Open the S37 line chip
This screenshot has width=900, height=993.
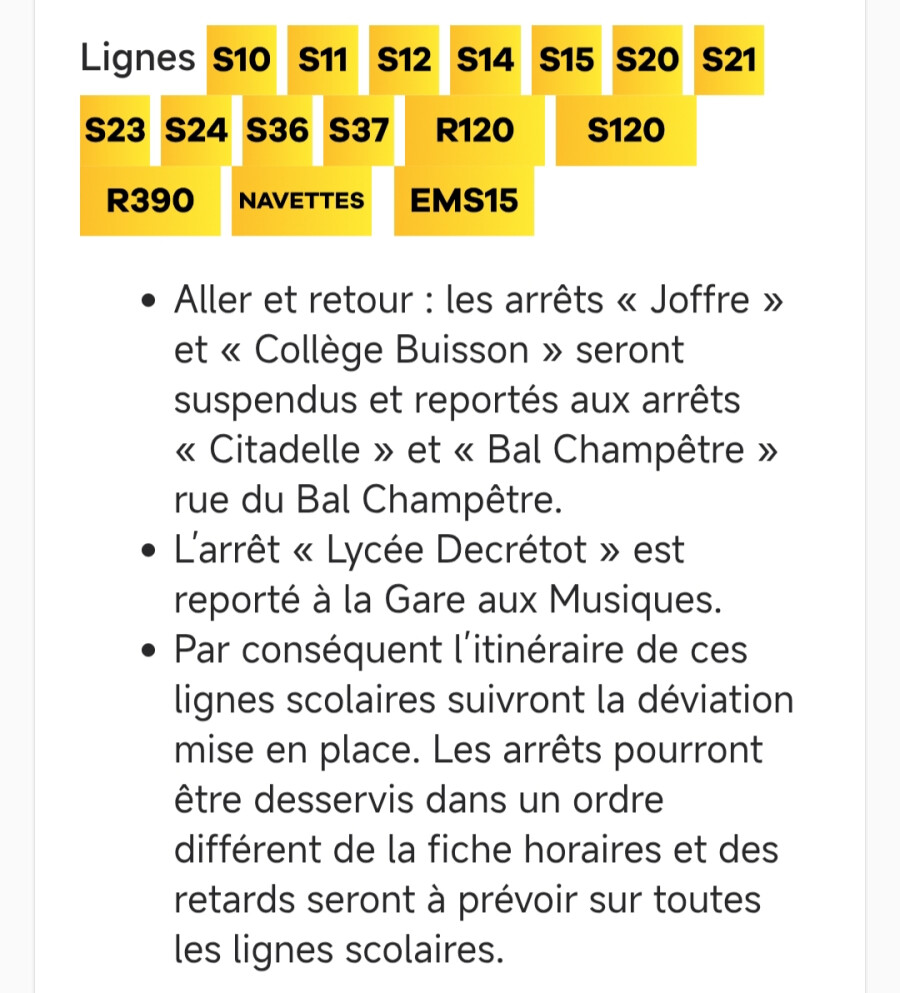359,130
